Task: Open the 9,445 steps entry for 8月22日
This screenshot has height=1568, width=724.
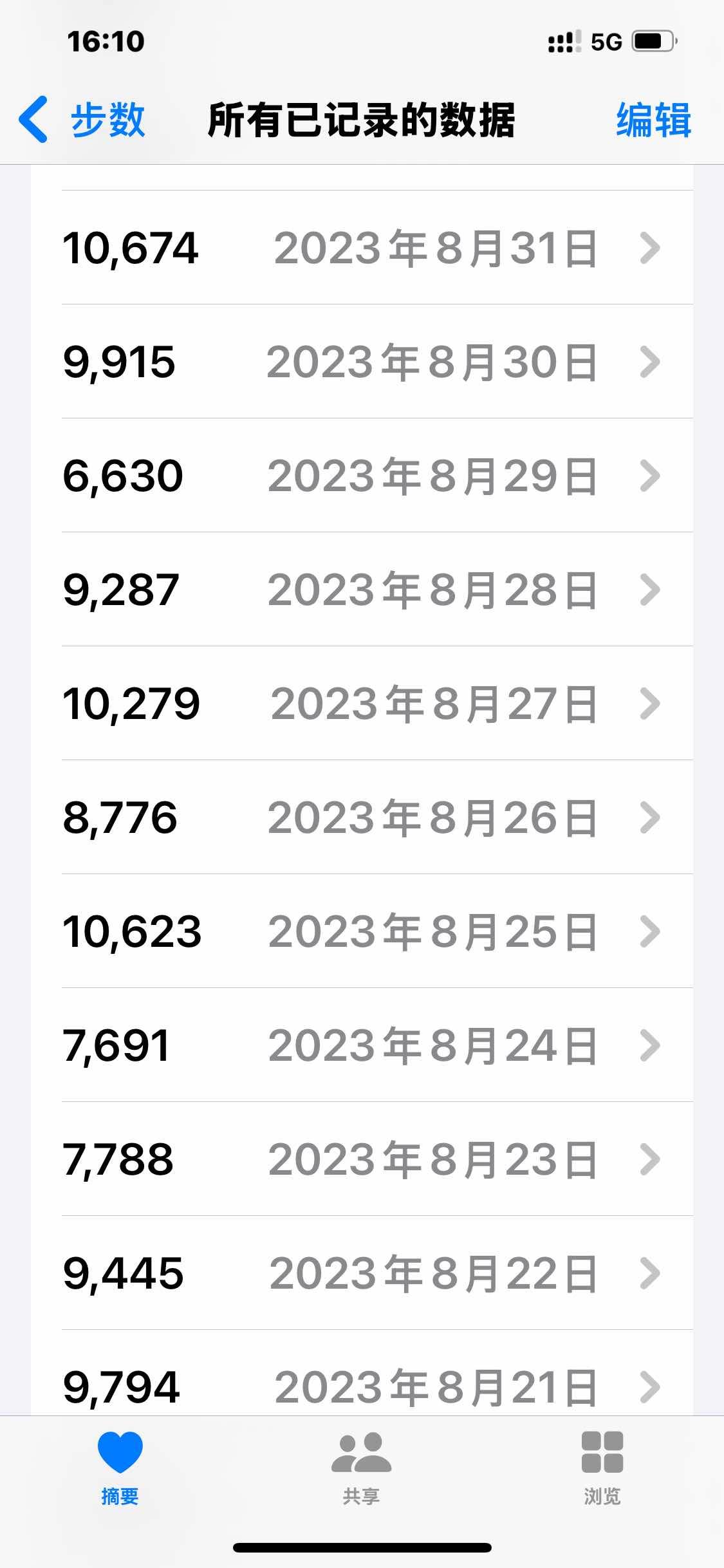Action: click(x=362, y=1273)
